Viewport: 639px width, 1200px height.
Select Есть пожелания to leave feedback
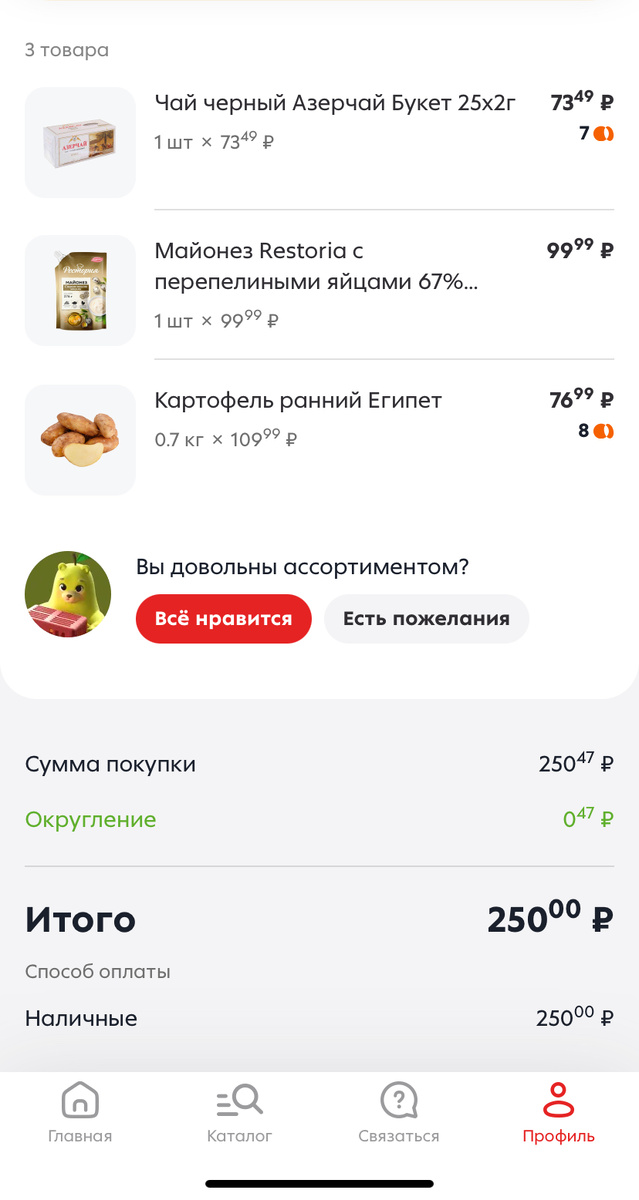[x=426, y=618]
